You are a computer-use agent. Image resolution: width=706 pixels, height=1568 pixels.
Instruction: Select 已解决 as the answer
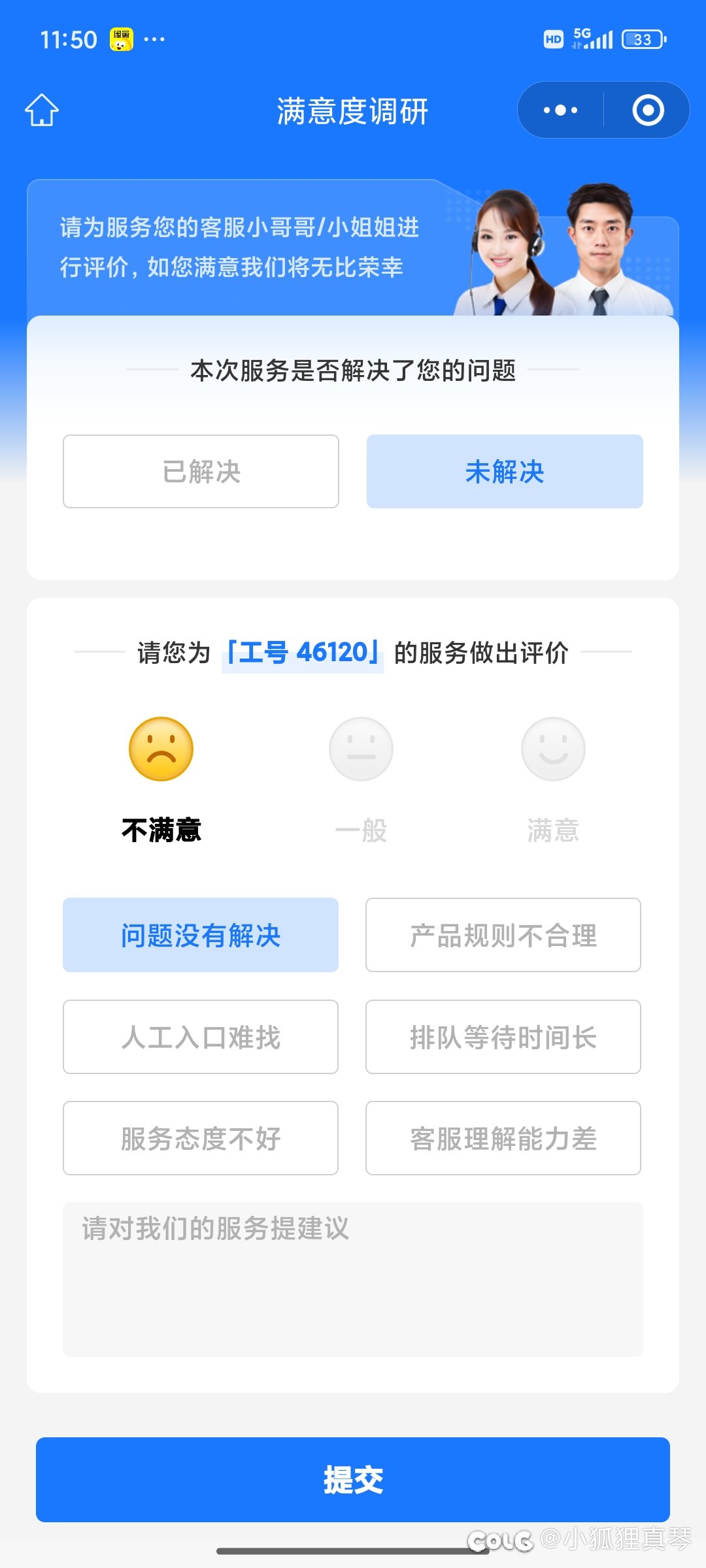point(201,471)
